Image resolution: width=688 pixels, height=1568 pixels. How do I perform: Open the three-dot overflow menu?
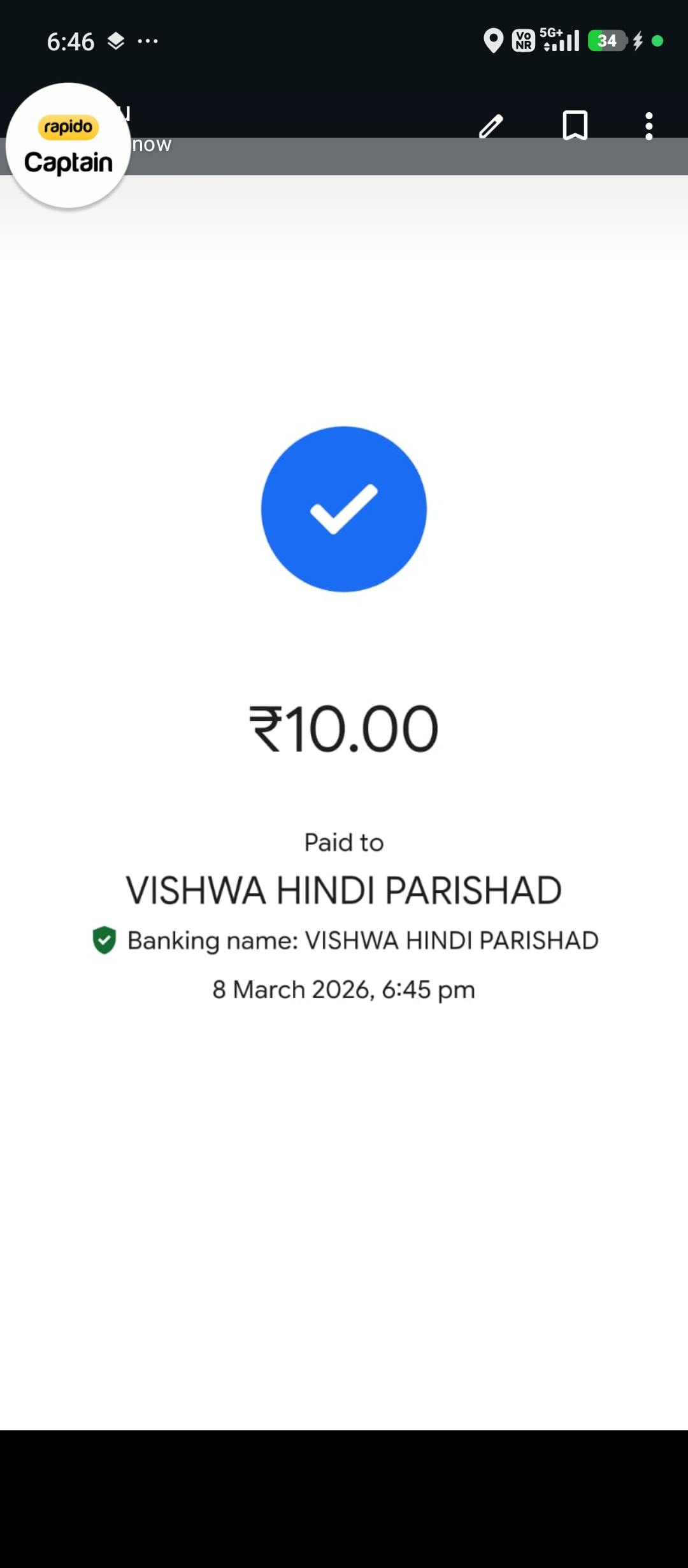click(649, 126)
